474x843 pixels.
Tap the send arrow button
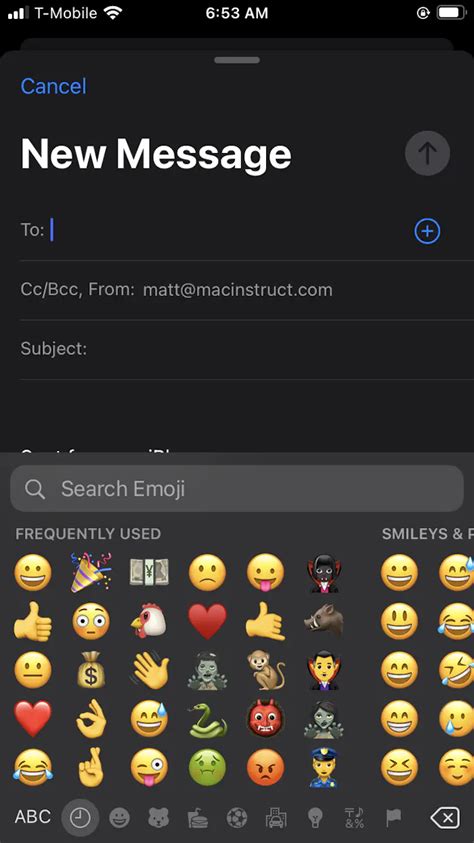(427, 153)
